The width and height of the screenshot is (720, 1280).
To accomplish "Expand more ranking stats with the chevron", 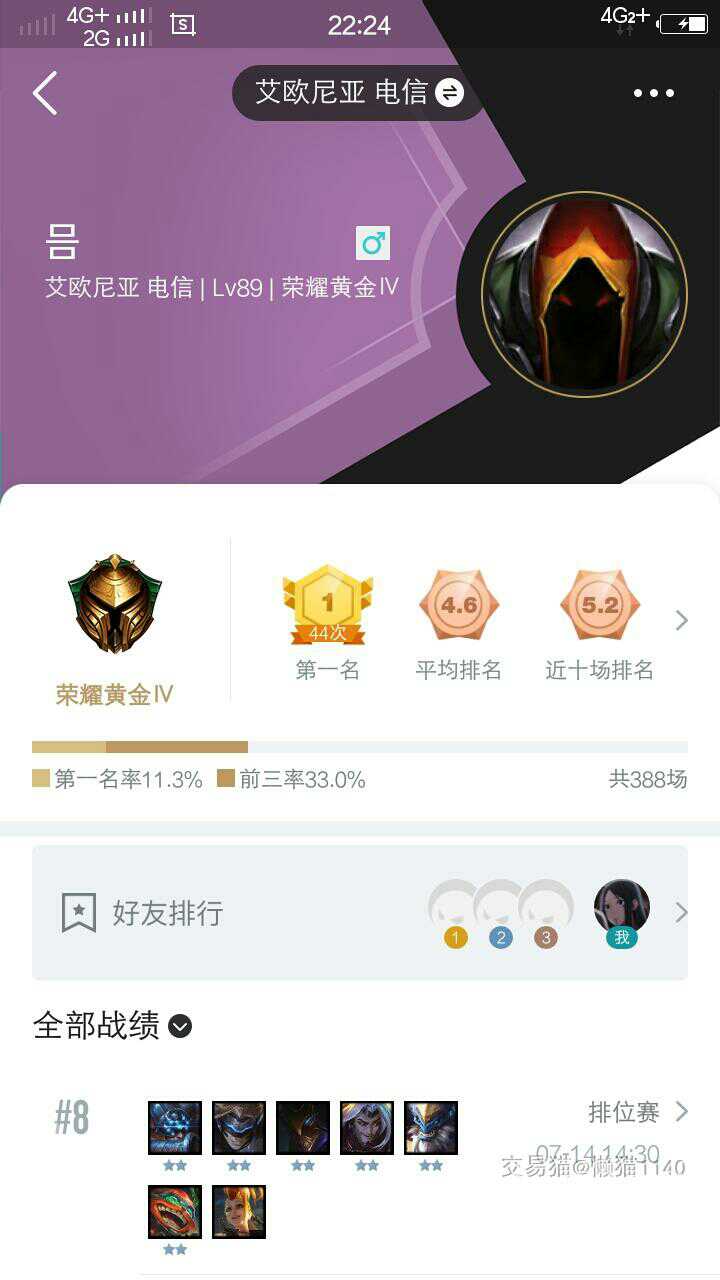I will click(681, 620).
